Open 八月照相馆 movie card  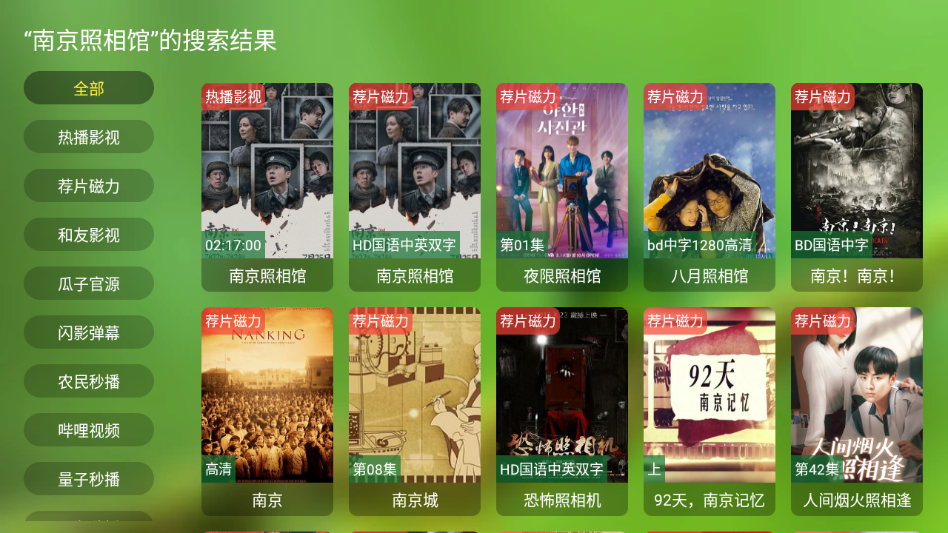click(x=709, y=187)
